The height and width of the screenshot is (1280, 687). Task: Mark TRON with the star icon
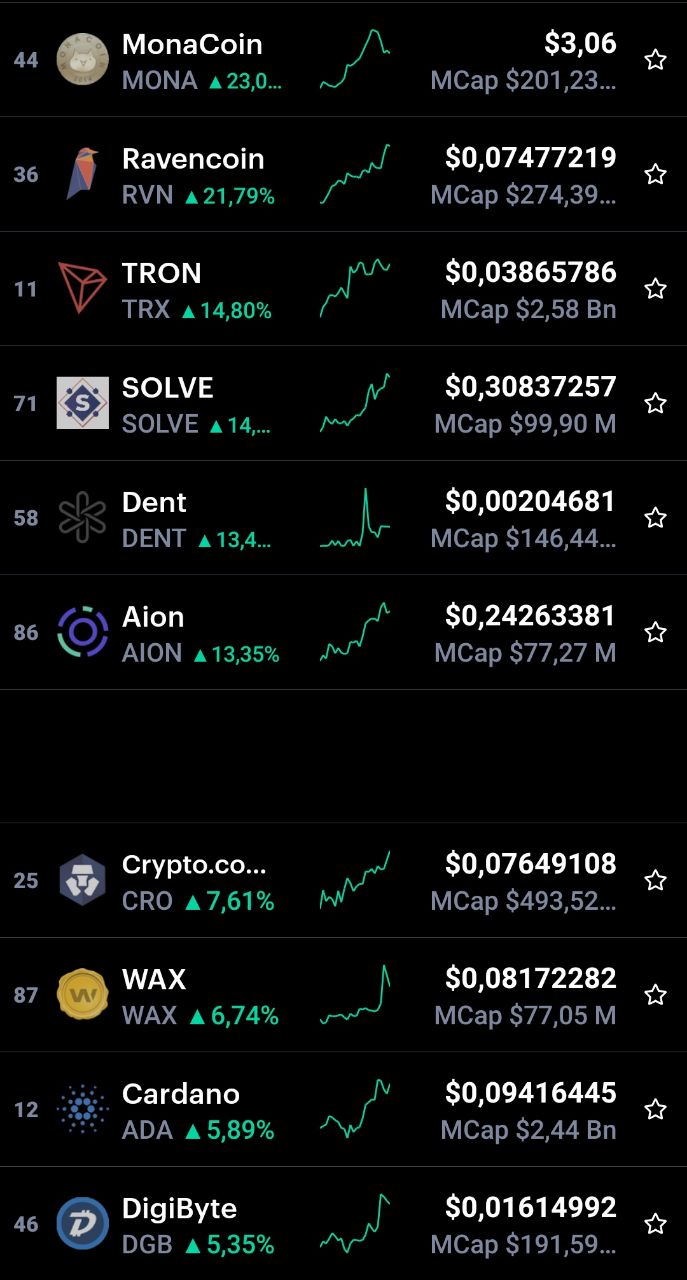pos(655,289)
